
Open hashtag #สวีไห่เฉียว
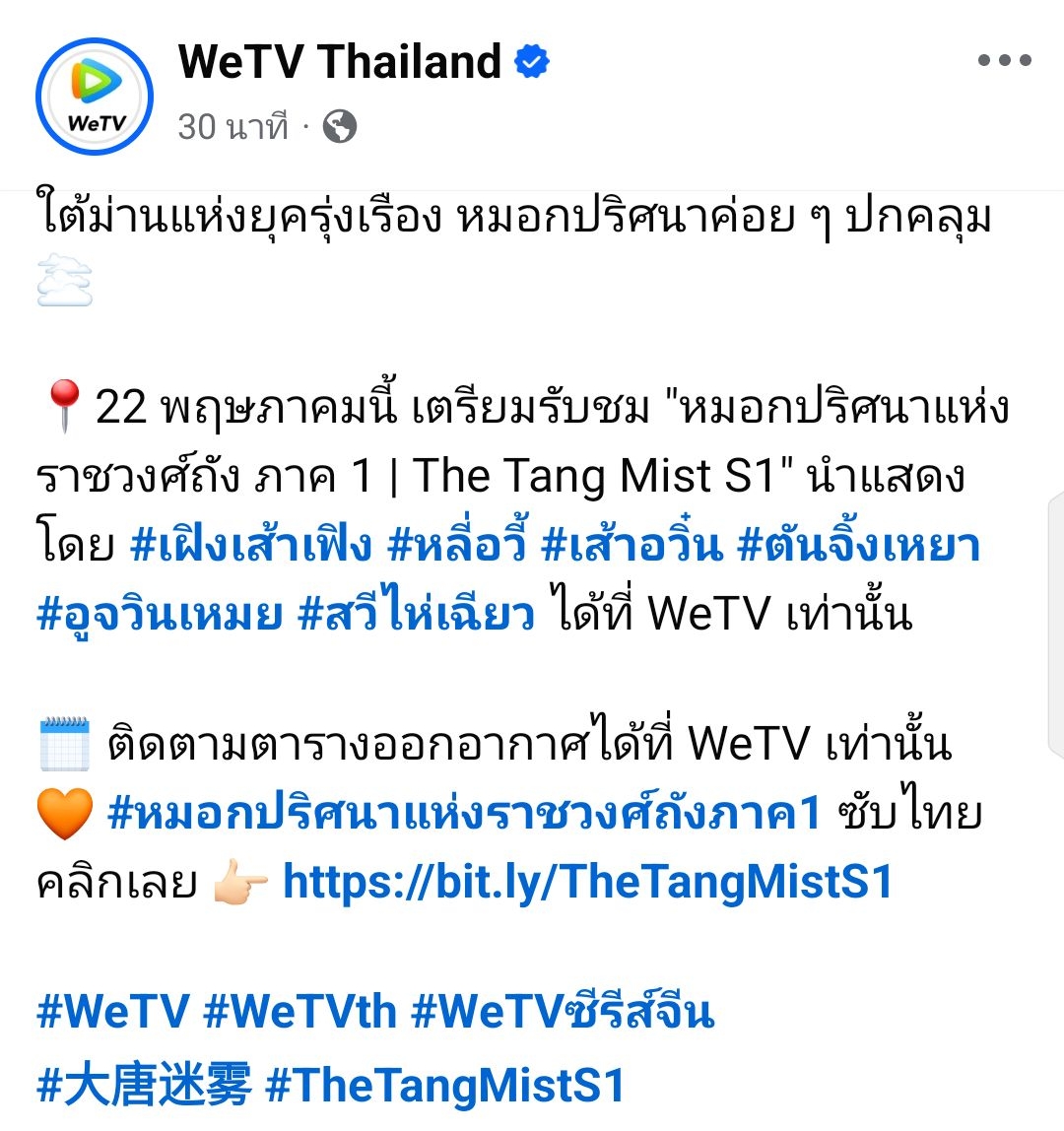click(x=416, y=614)
